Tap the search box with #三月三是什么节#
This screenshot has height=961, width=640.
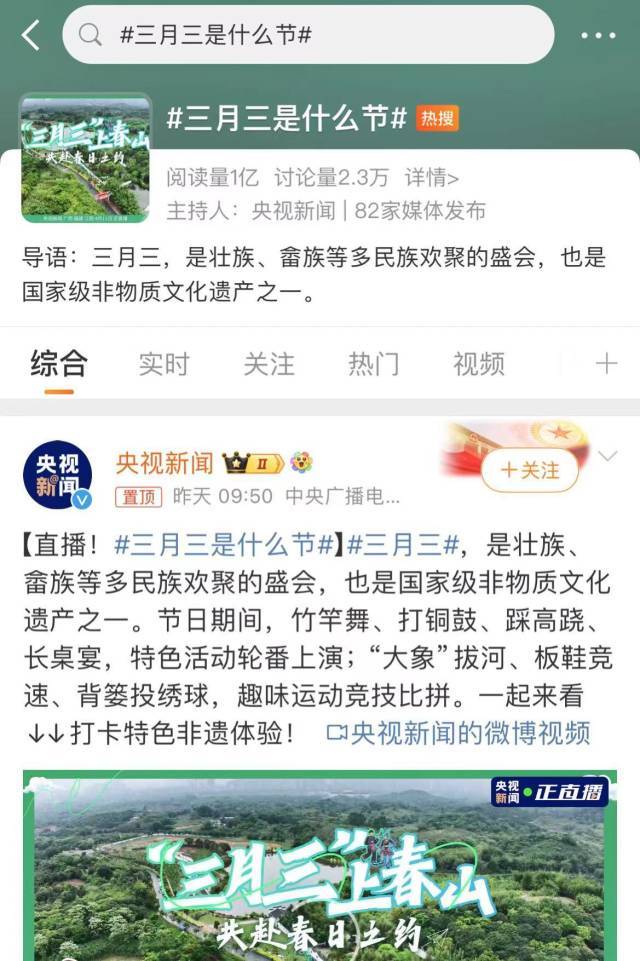pyautogui.click(x=308, y=35)
